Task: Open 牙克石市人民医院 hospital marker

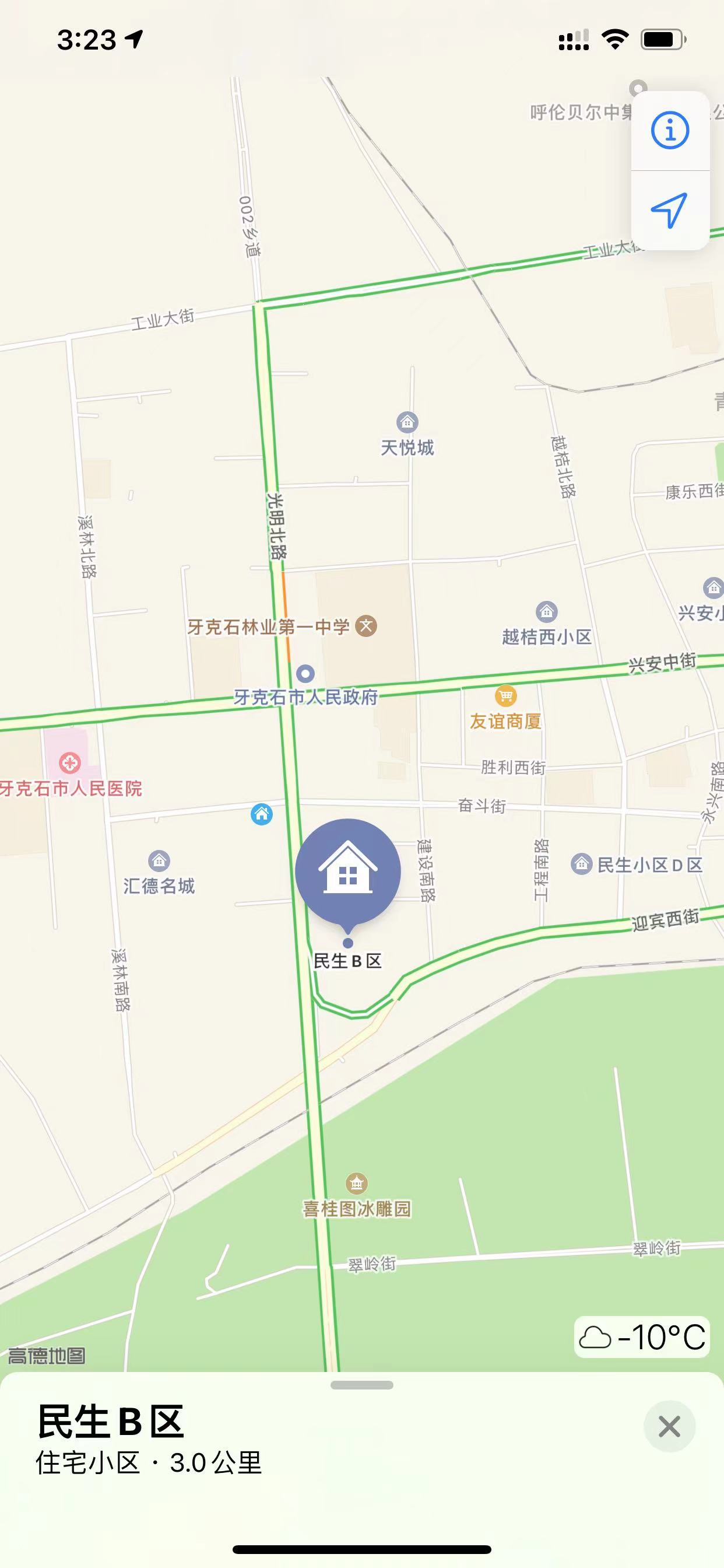Action: point(69,762)
